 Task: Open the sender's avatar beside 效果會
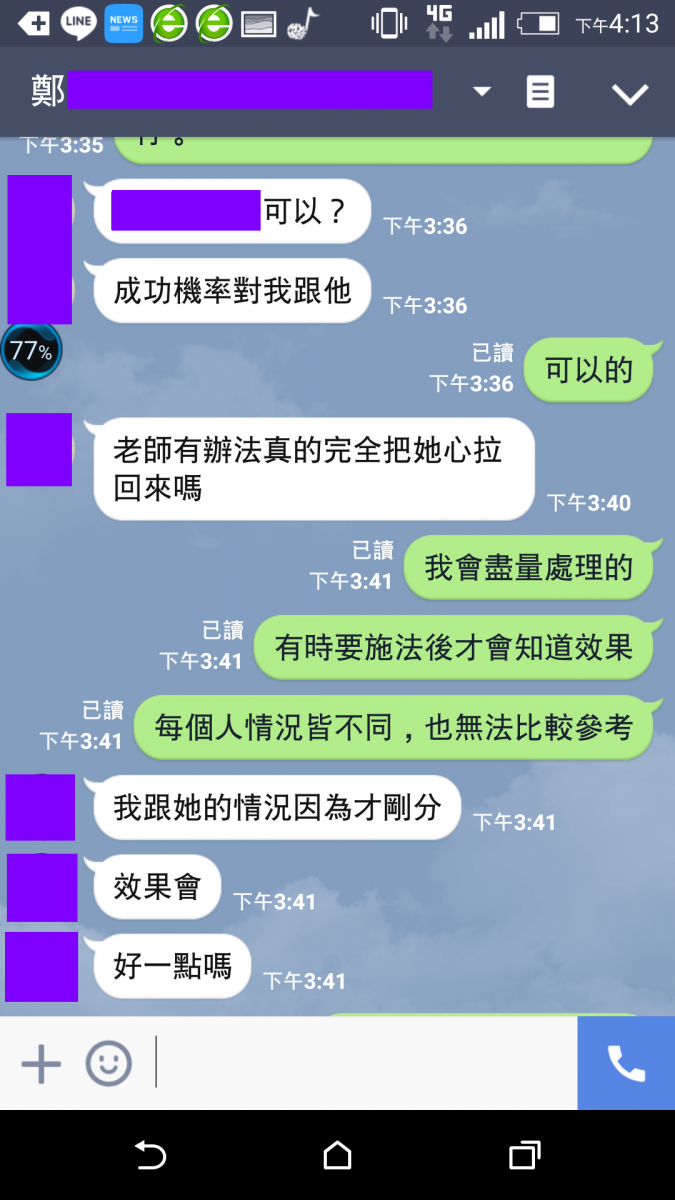coord(42,888)
